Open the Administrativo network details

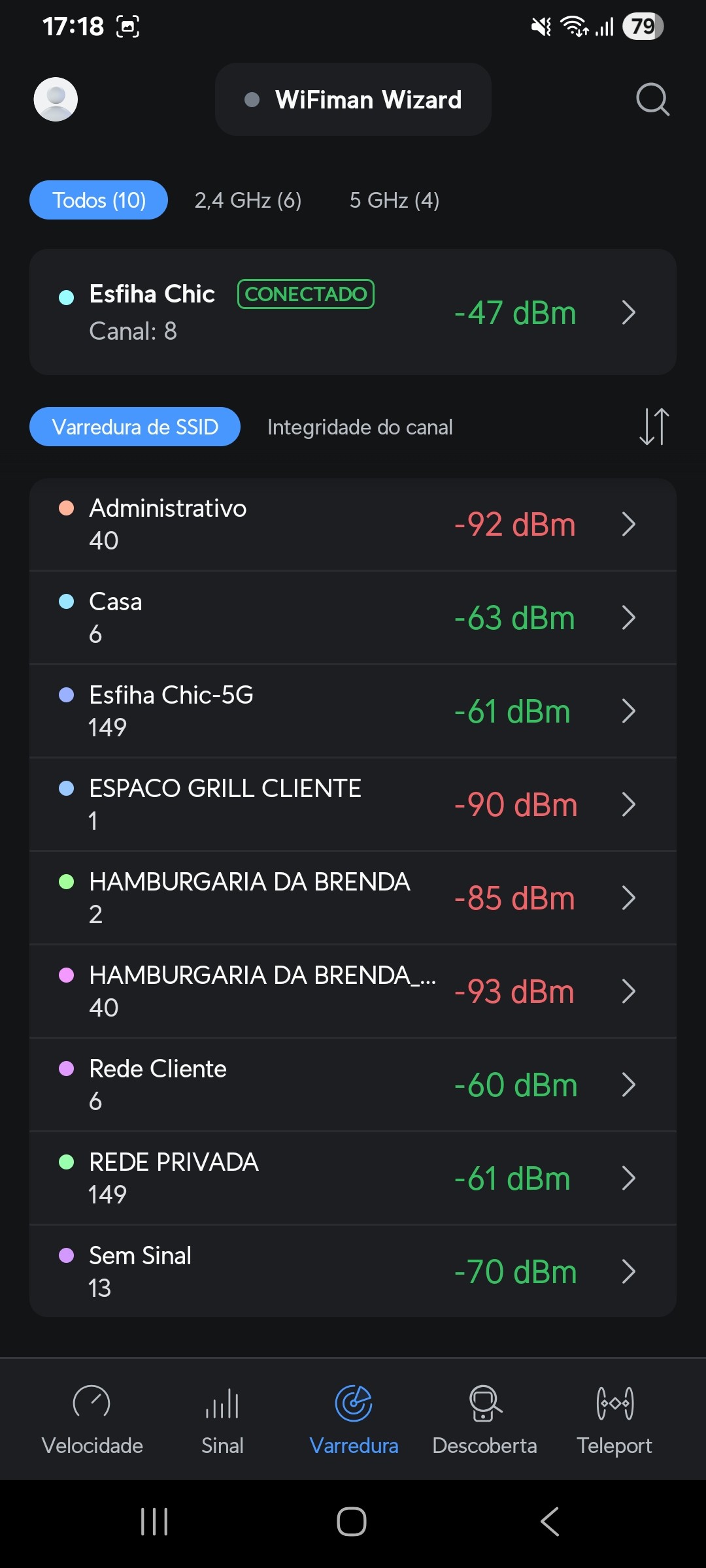point(353,525)
